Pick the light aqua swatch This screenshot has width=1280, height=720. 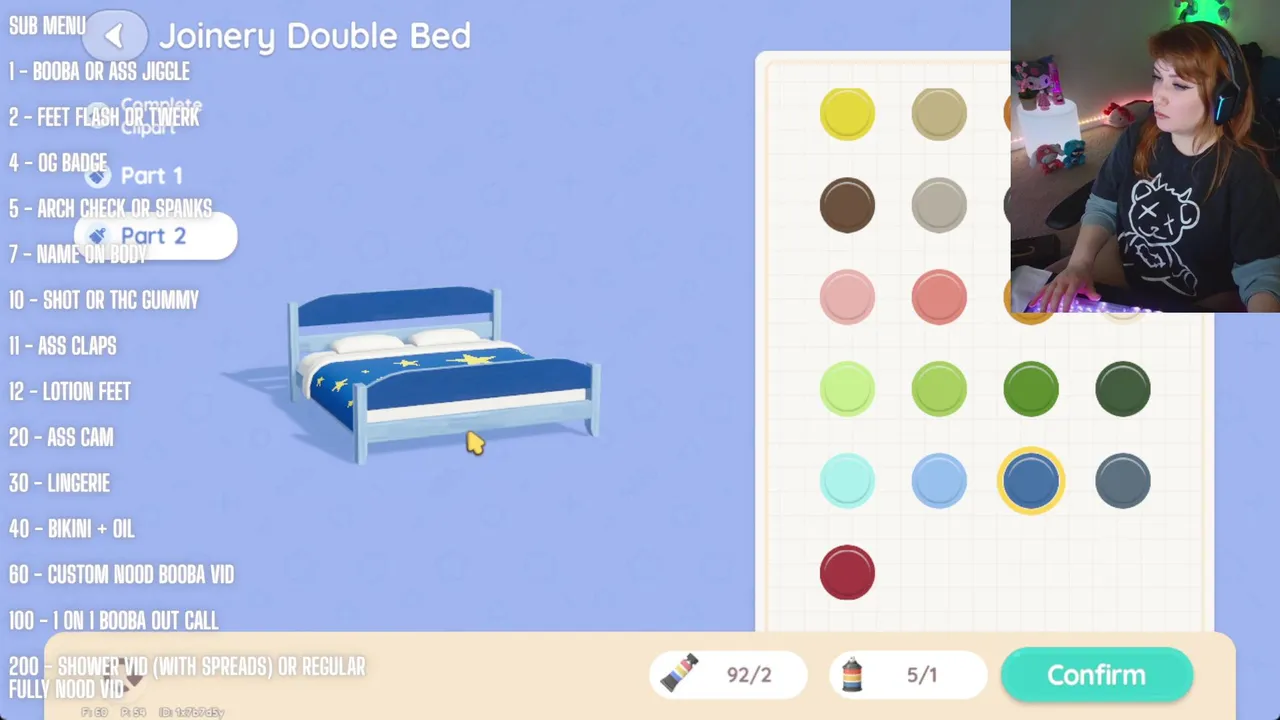[x=847, y=481]
